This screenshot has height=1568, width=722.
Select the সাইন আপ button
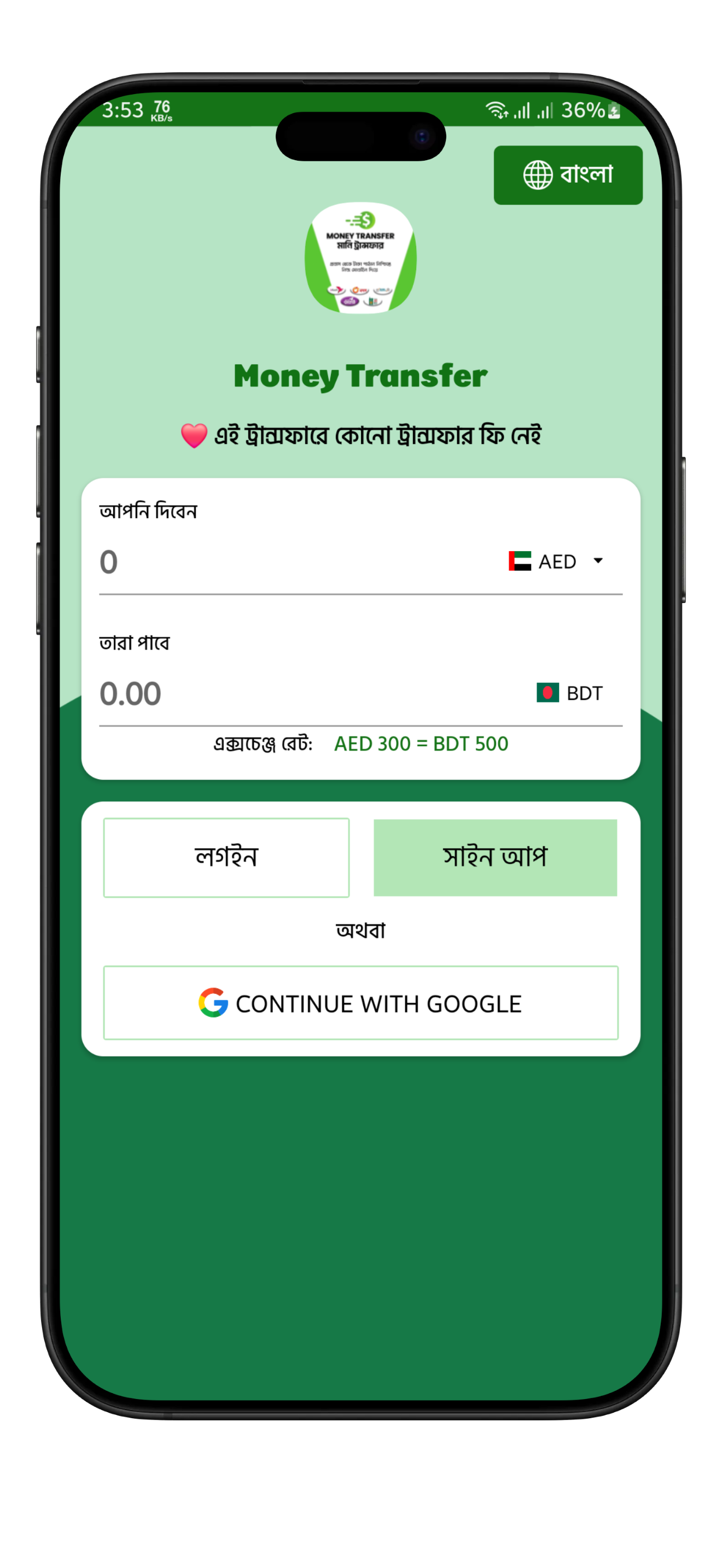click(494, 857)
